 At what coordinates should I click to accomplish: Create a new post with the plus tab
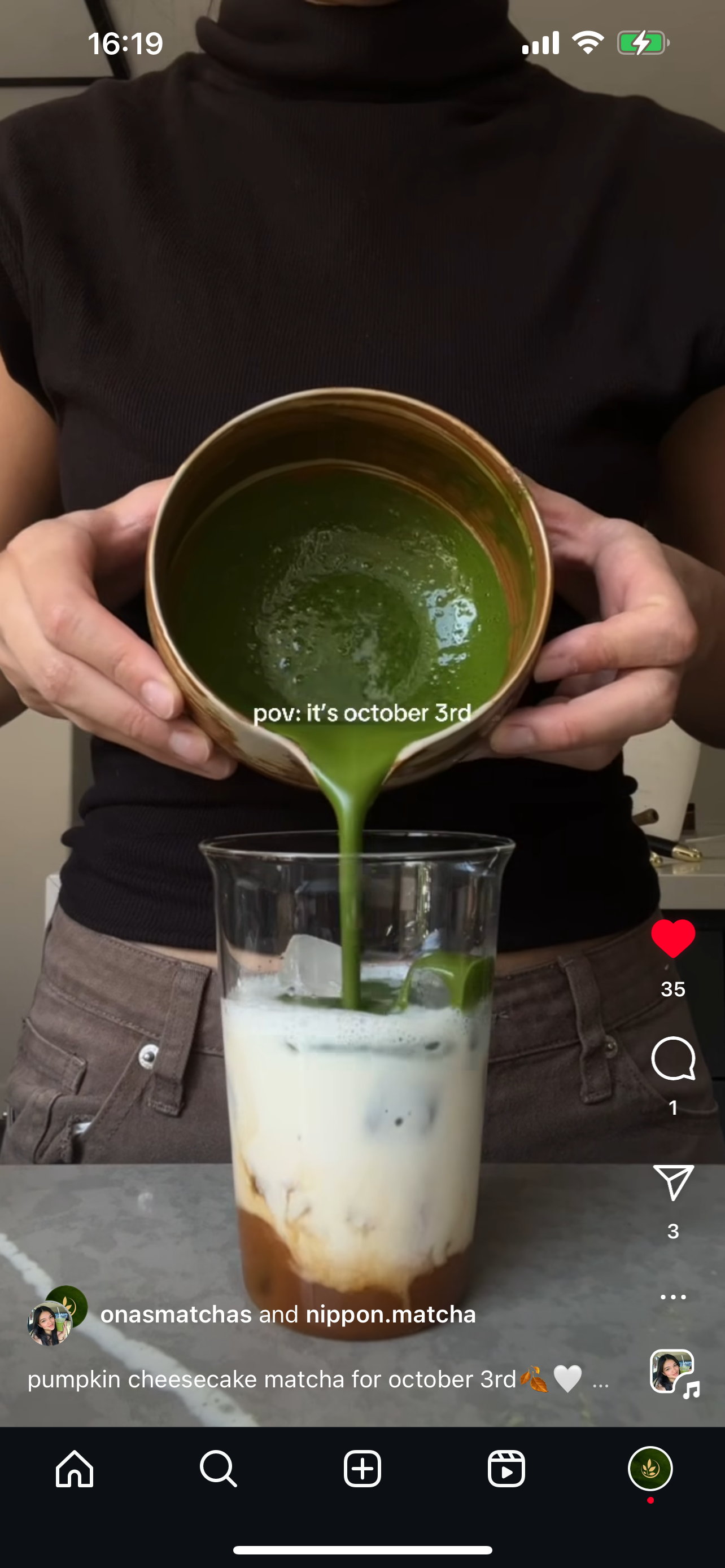(362, 1469)
